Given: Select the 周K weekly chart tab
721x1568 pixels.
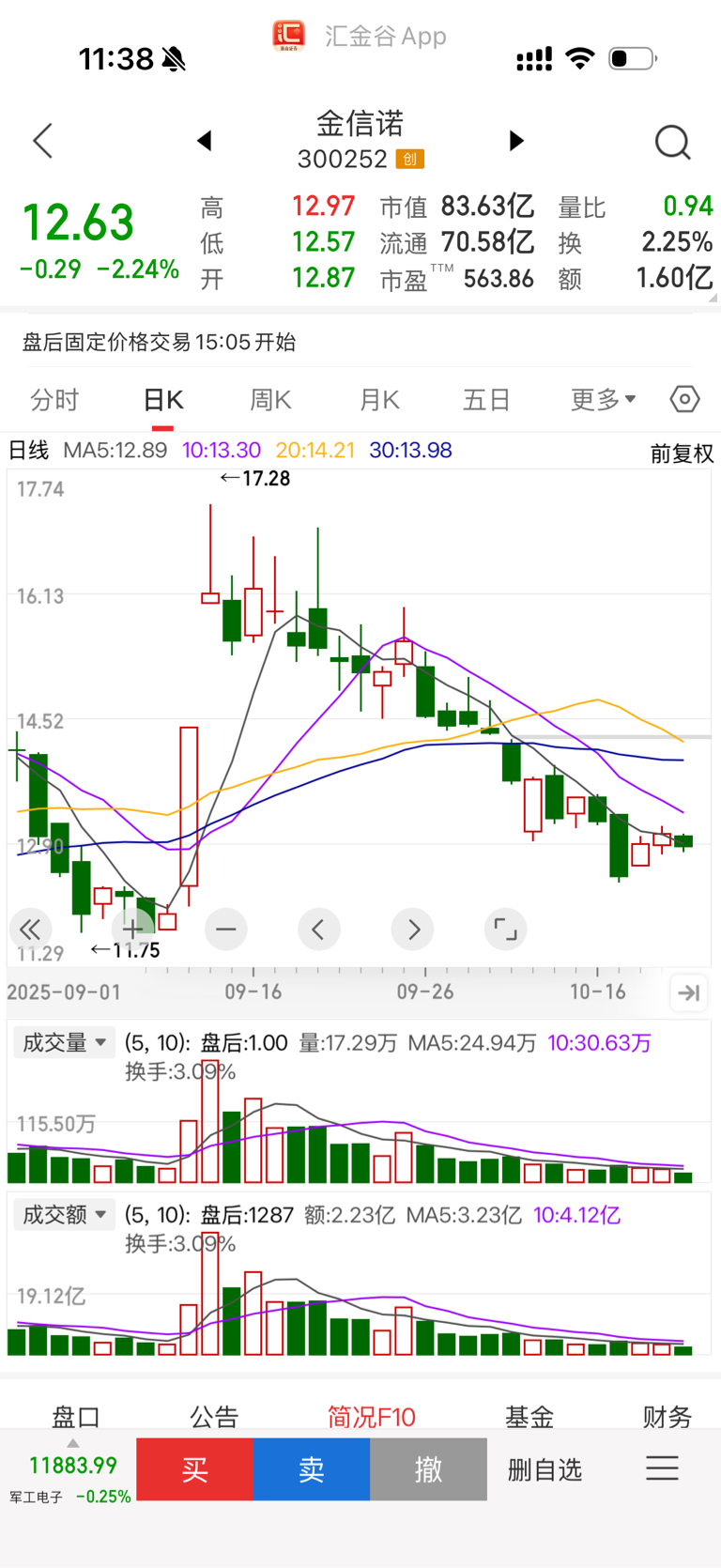Looking at the screenshot, I should point(270,400).
